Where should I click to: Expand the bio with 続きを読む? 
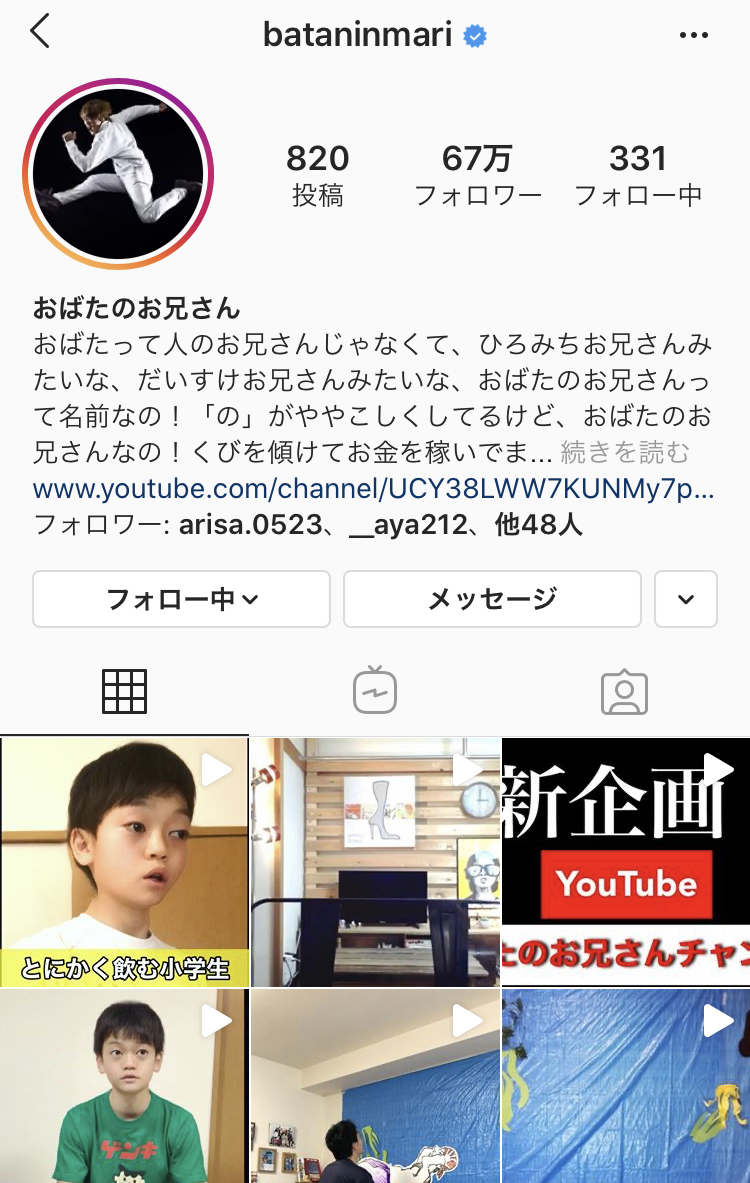(624, 453)
